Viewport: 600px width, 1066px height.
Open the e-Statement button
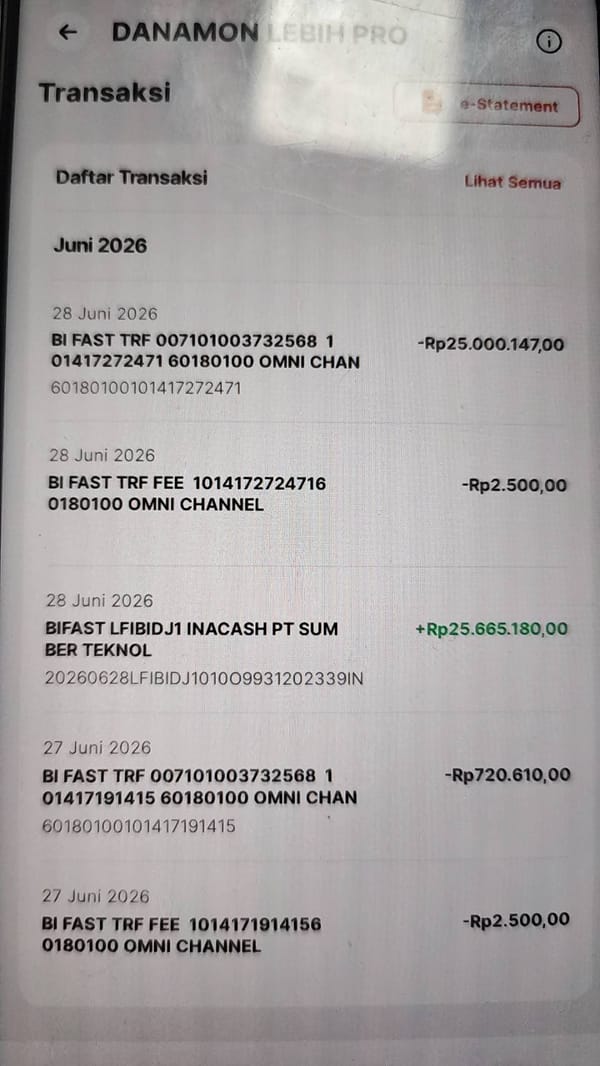(488, 105)
